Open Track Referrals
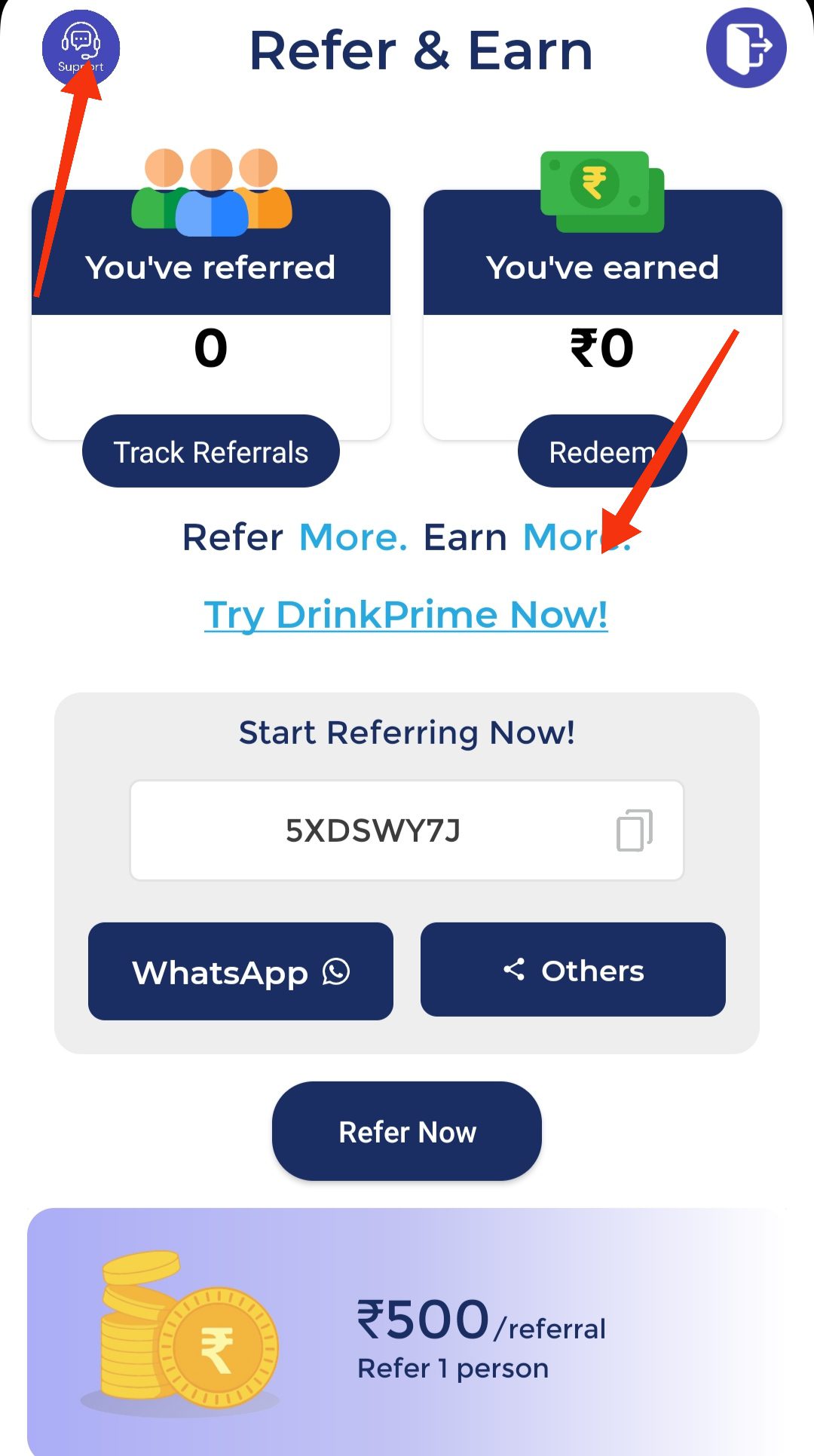814x1456 pixels. coord(211,451)
